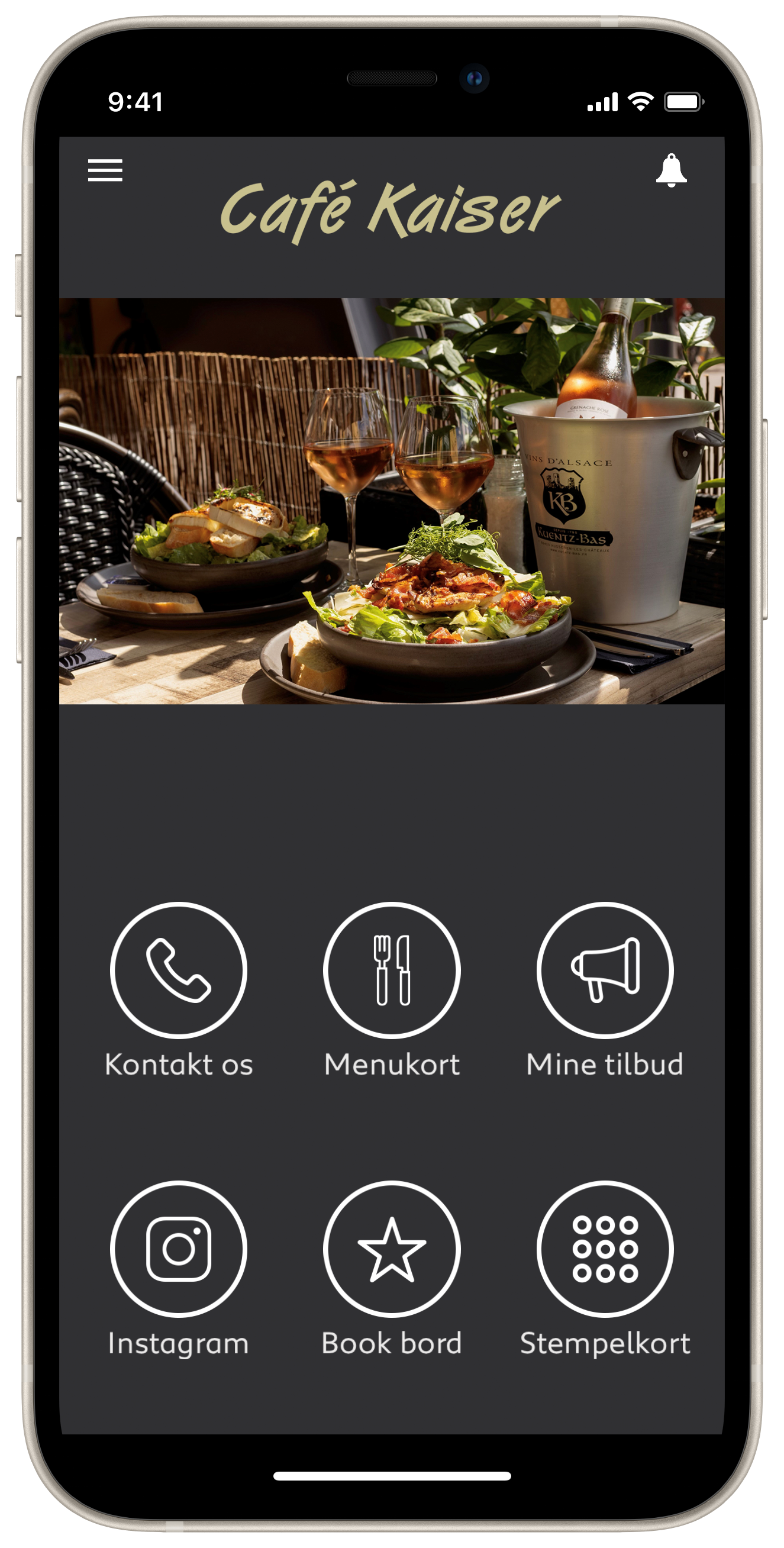Image resolution: width=784 pixels, height=1548 pixels.
Task: Open the hamburger menu
Action: click(x=105, y=170)
